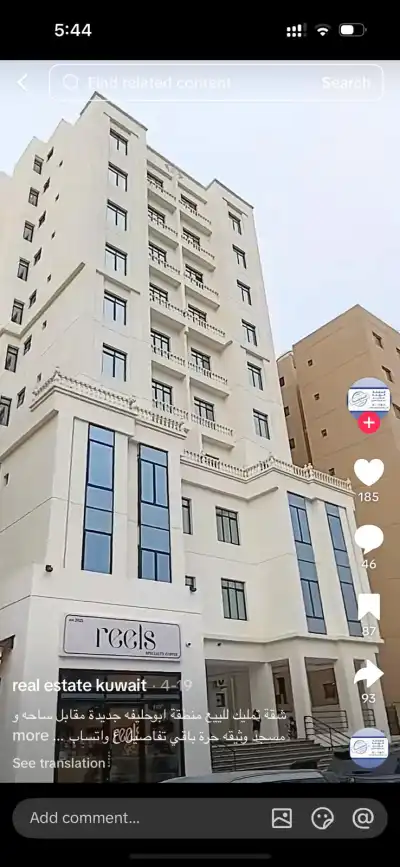Tap See translation under the caption
The height and width of the screenshot is (867, 400).
[x=59, y=763]
